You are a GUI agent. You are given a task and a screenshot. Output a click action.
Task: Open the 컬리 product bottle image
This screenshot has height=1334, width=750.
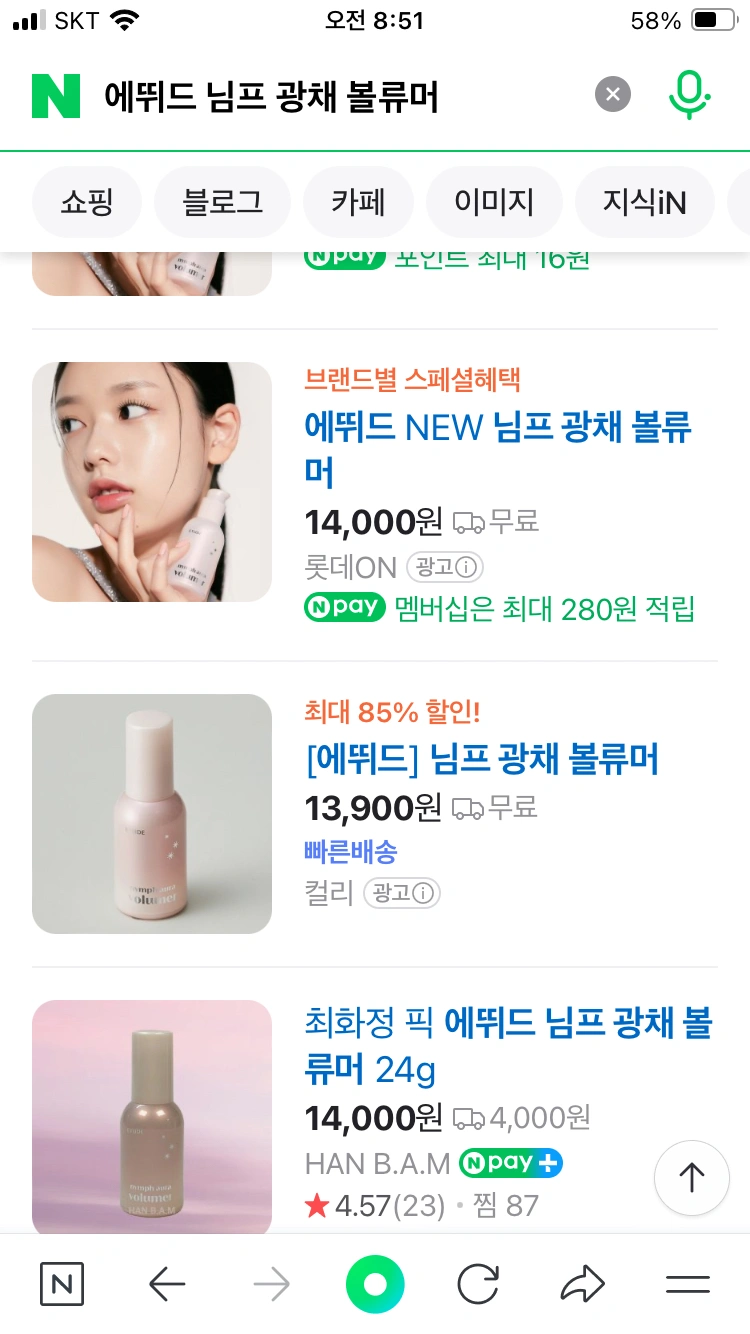(152, 814)
